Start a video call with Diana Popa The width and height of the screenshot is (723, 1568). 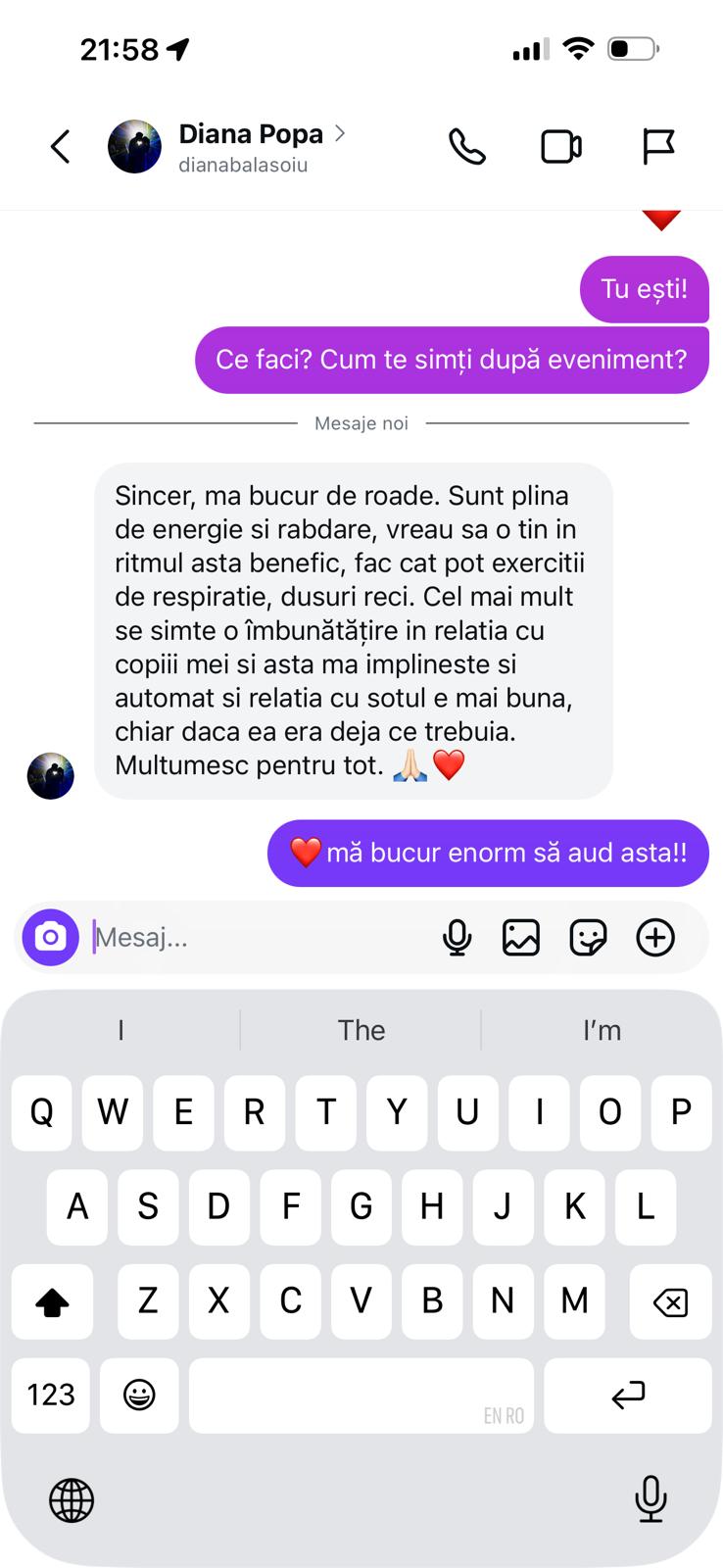click(561, 147)
